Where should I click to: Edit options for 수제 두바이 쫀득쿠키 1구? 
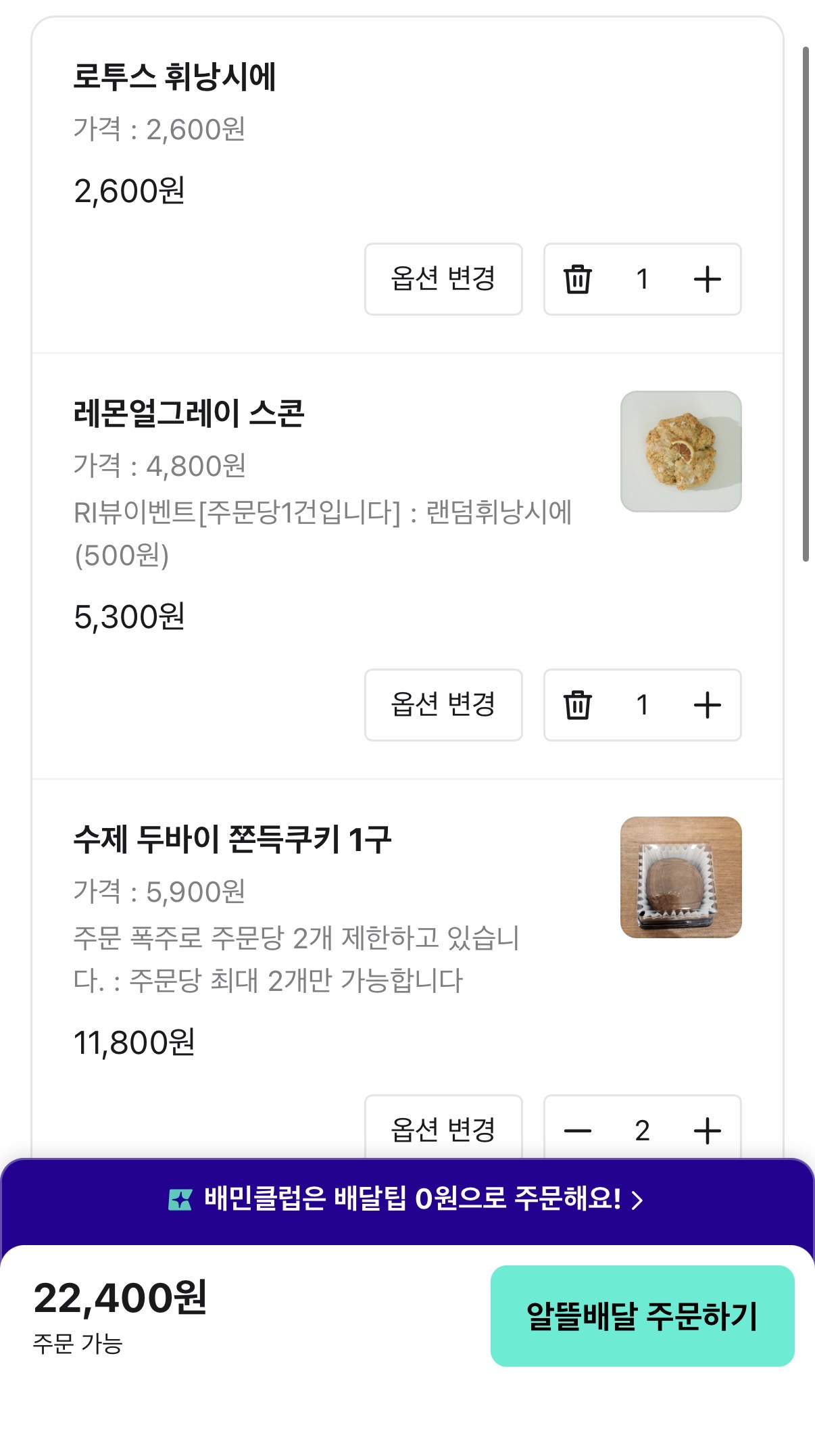tap(443, 1129)
